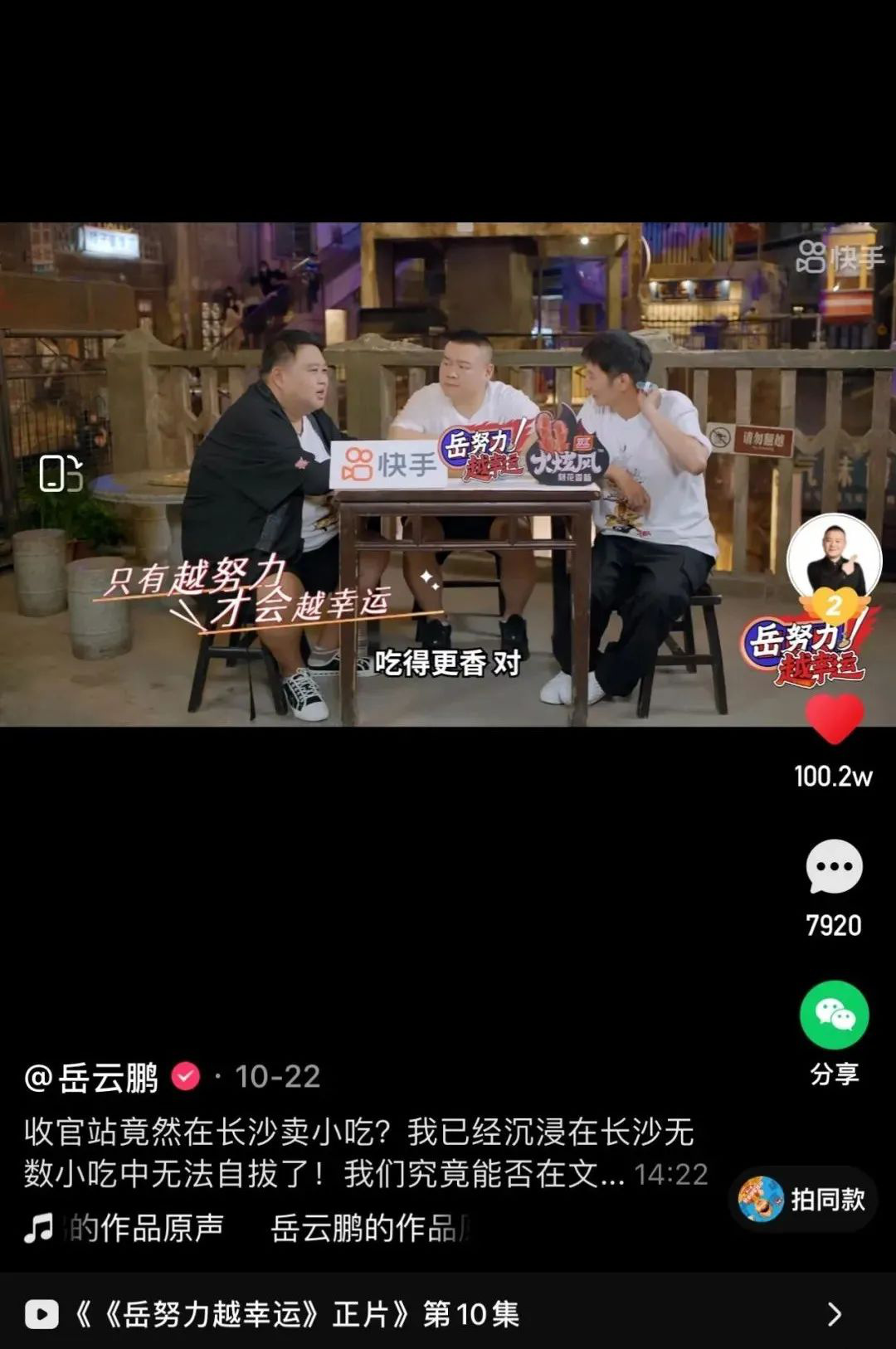Switch video to fullscreen landscape mode

[61, 474]
